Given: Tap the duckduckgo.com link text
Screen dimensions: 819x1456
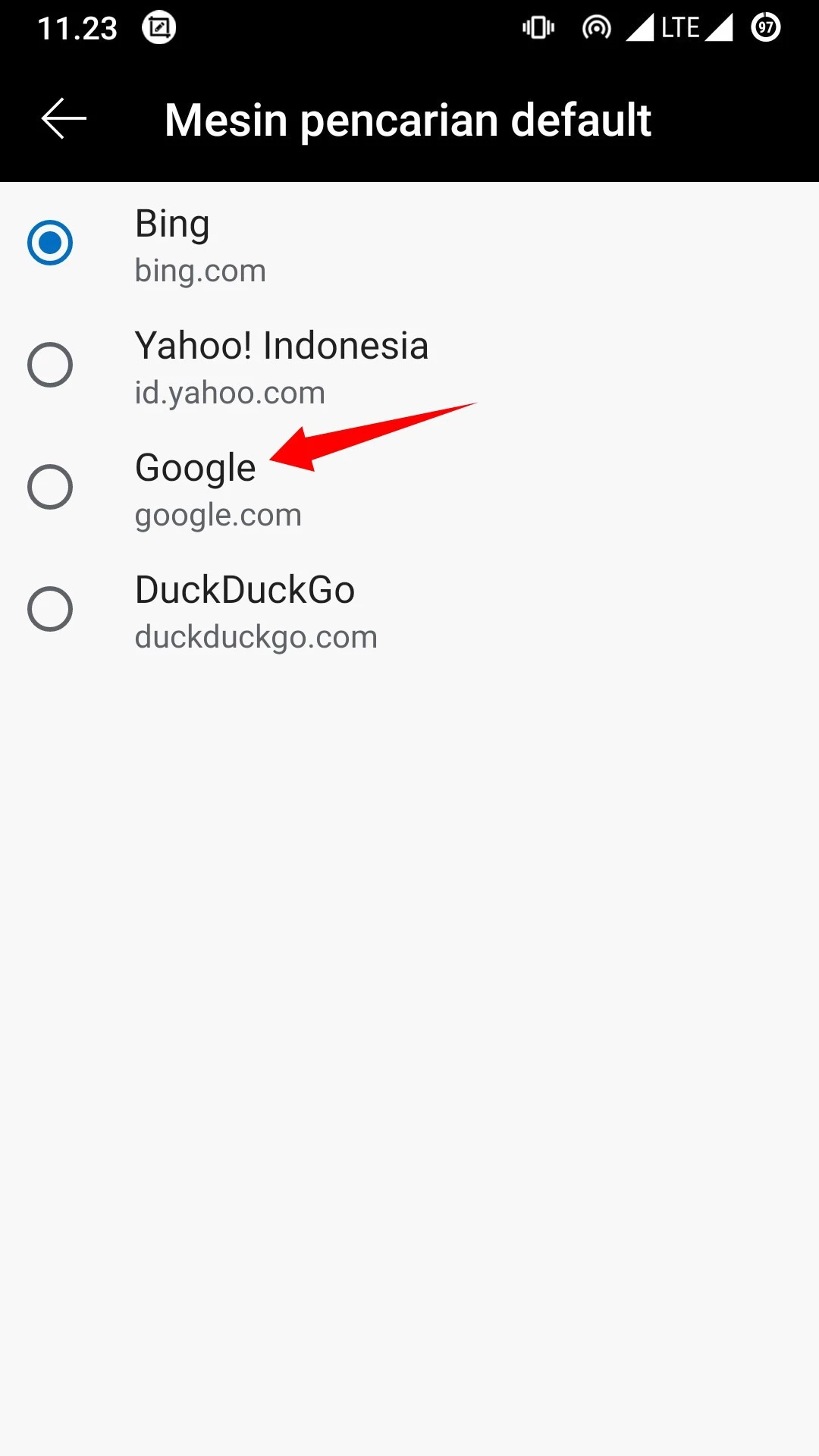Looking at the screenshot, I should click(256, 636).
